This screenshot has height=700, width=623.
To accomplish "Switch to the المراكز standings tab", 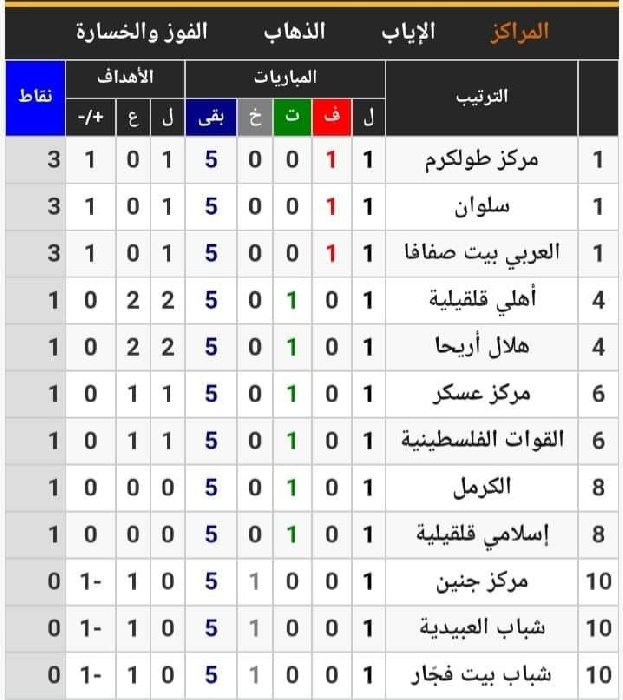I will (521, 31).
